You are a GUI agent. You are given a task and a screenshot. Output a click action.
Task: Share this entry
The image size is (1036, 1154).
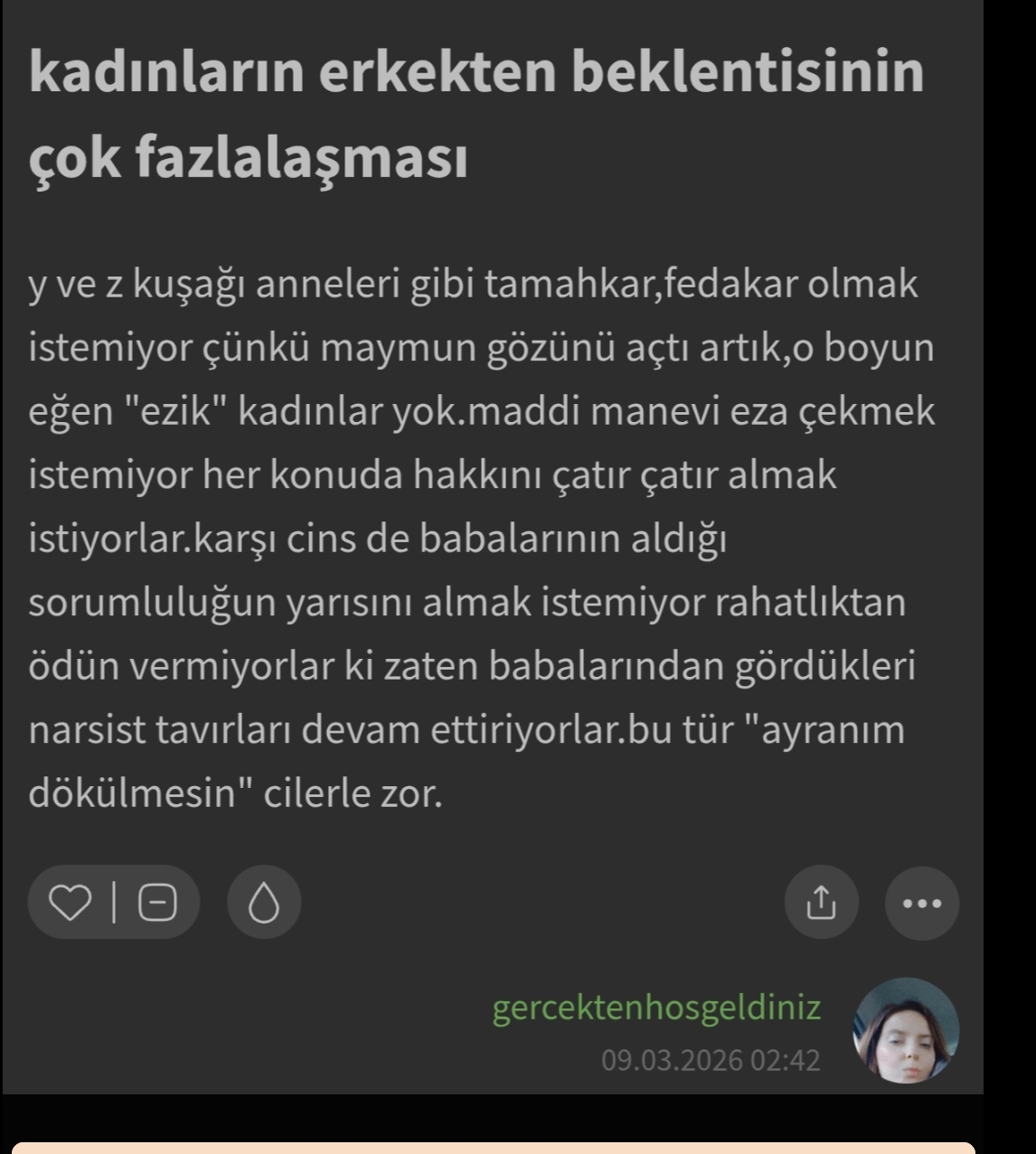[820, 902]
